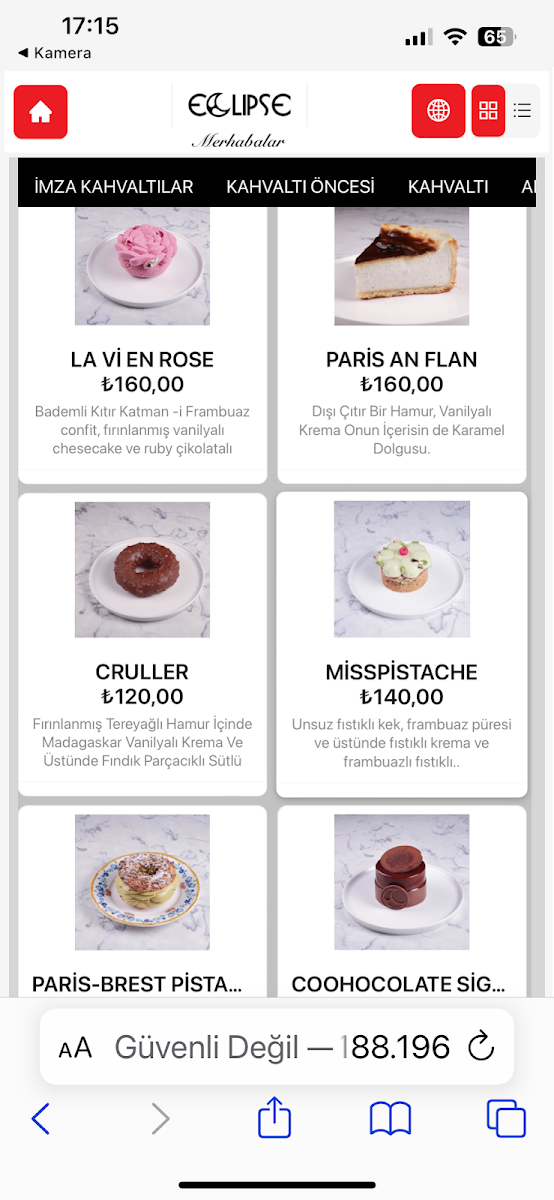This screenshot has width=554, height=1200.
Task: Reload the current web page
Action: pos(481,1047)
